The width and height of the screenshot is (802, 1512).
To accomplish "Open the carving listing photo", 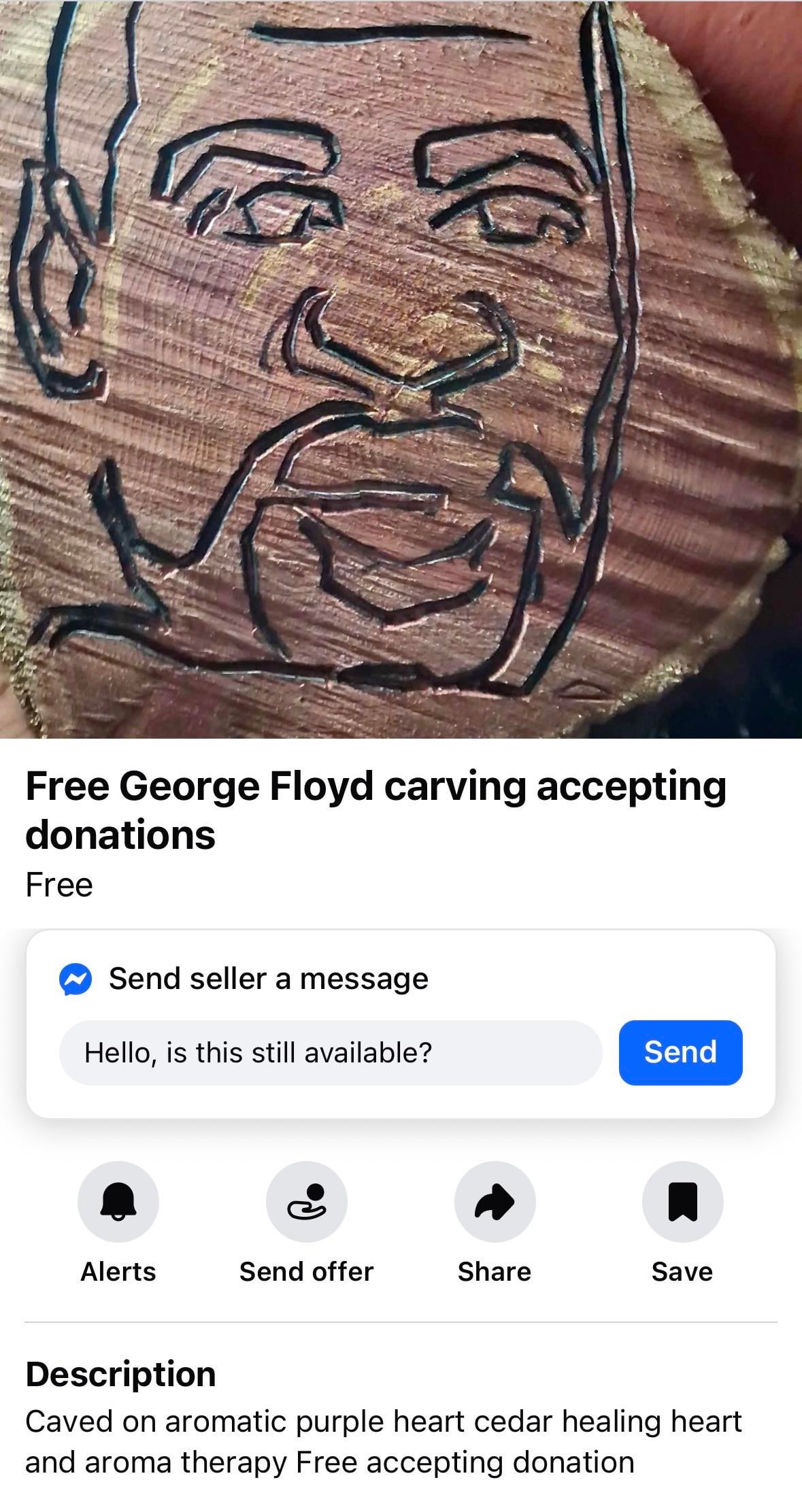I will coord(401,369).
